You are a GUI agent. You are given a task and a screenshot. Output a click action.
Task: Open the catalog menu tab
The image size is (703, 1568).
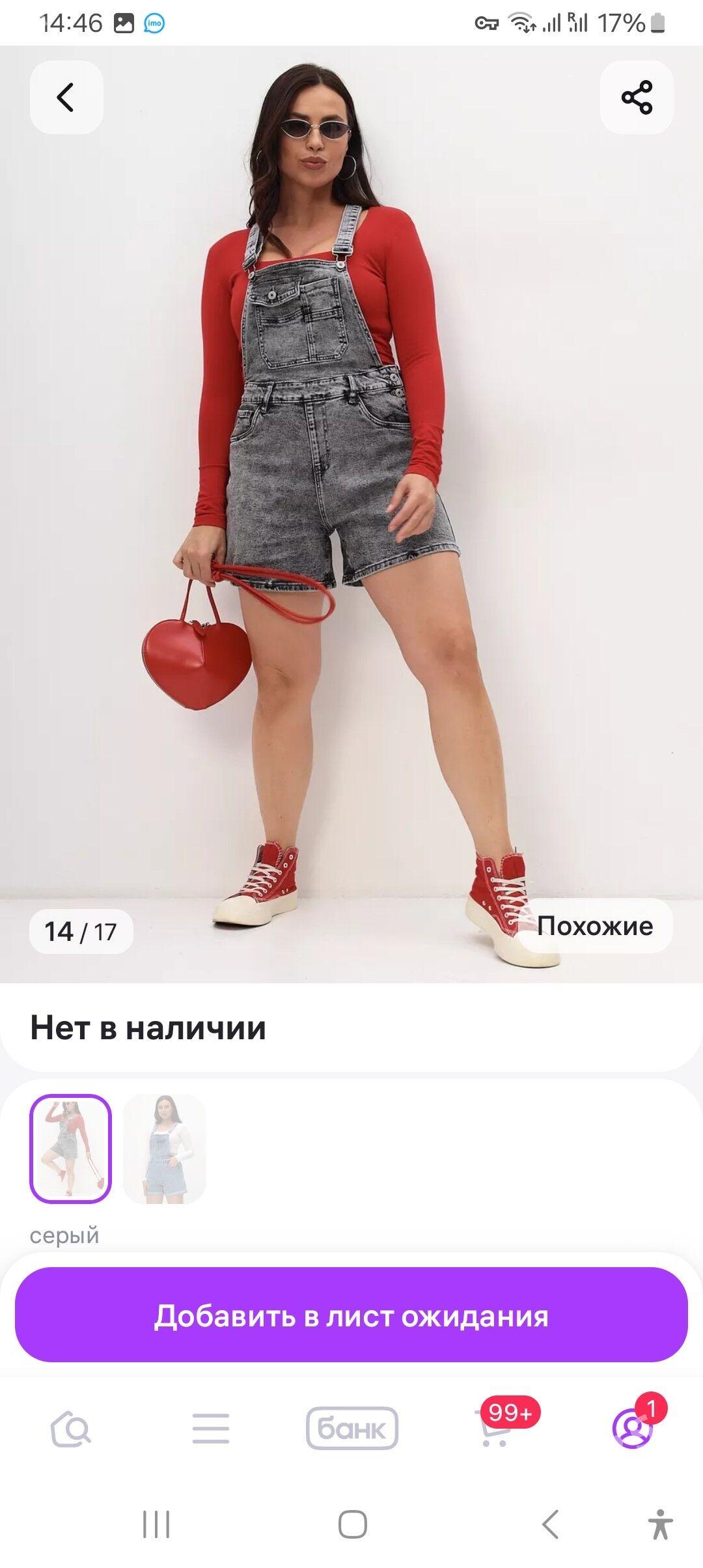click(x=211, y=1429)
